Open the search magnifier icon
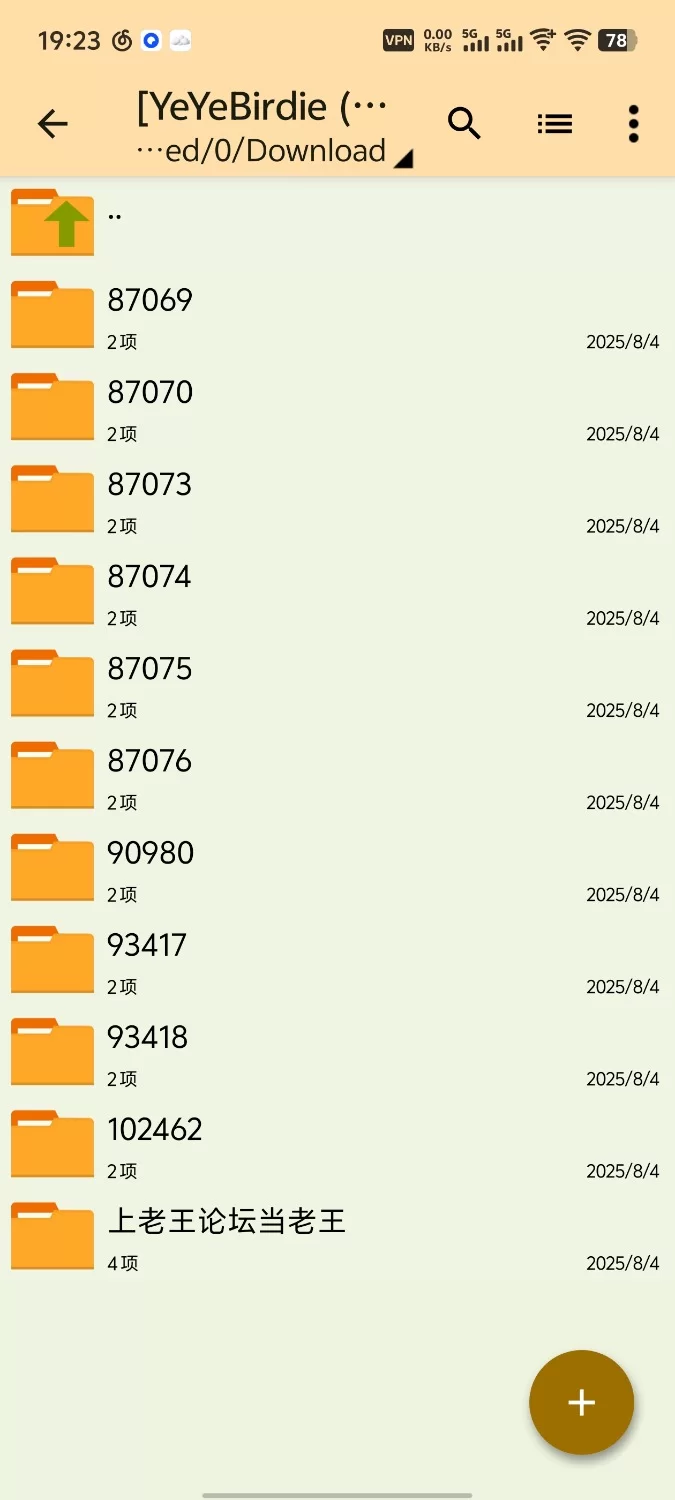 point(465,124)
